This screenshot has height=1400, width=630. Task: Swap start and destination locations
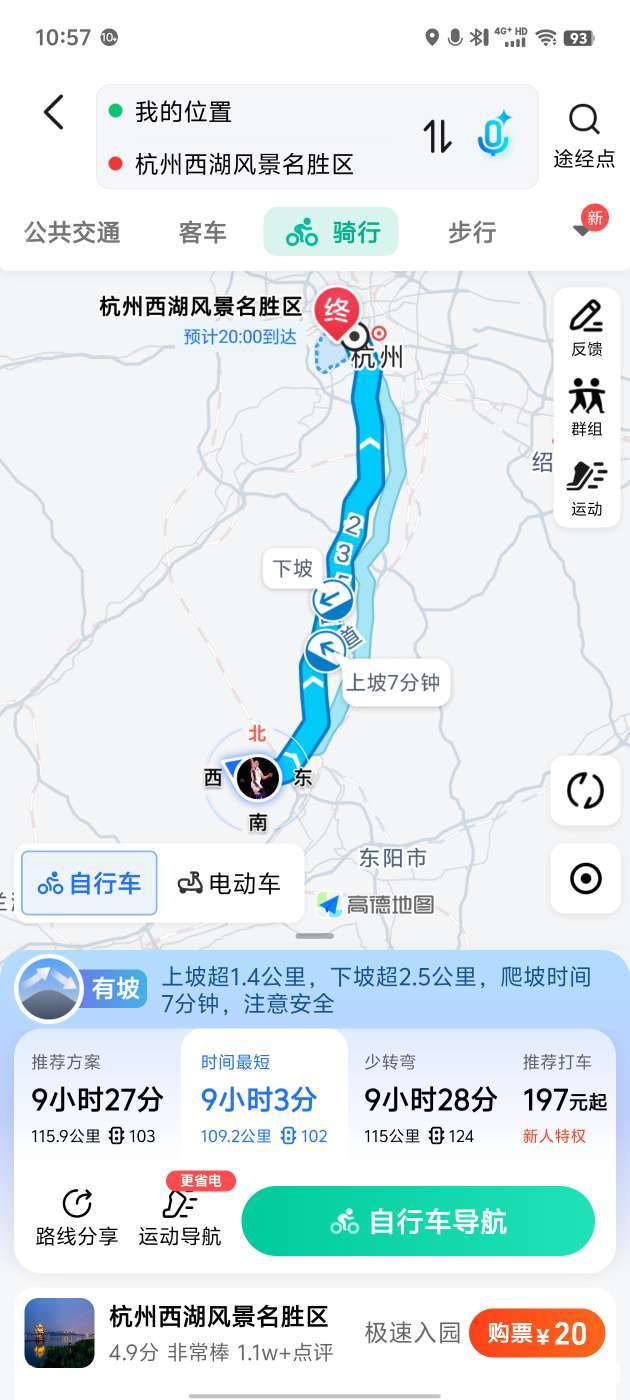[437, 136]
